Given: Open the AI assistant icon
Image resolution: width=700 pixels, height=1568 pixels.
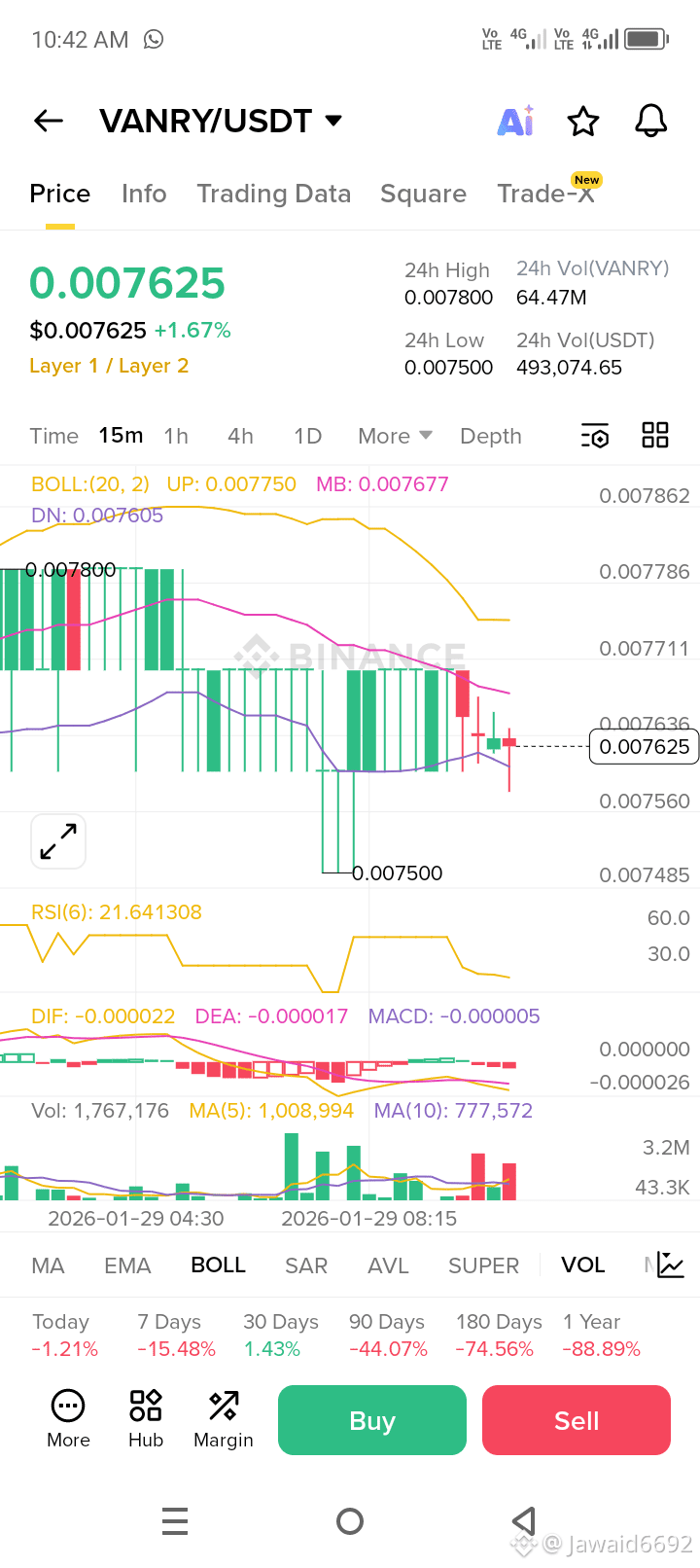Looking at the screenshot, I should pyautogui.click(x=516, y=122).
